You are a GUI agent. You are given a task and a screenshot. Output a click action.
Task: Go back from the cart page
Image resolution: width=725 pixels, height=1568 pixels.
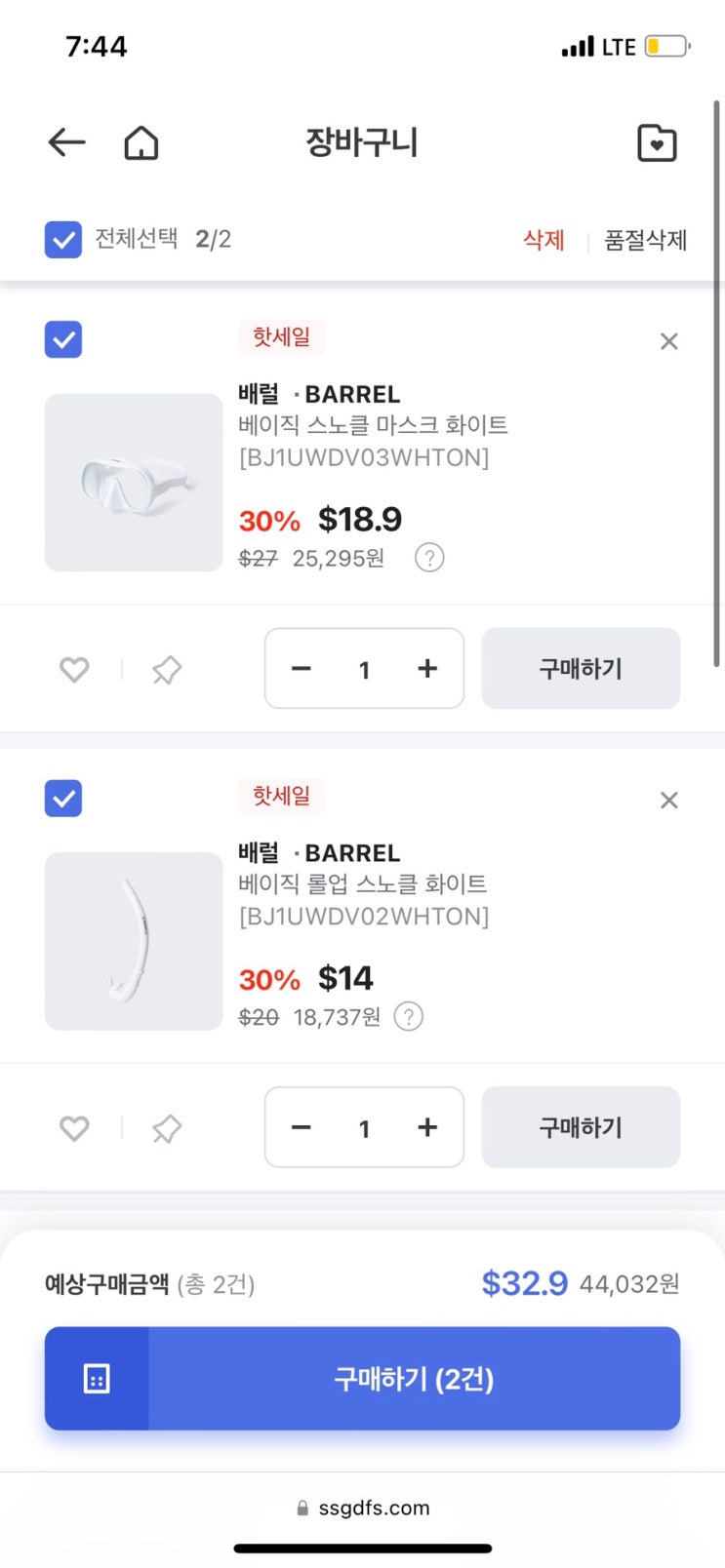(x=66, y=142)
